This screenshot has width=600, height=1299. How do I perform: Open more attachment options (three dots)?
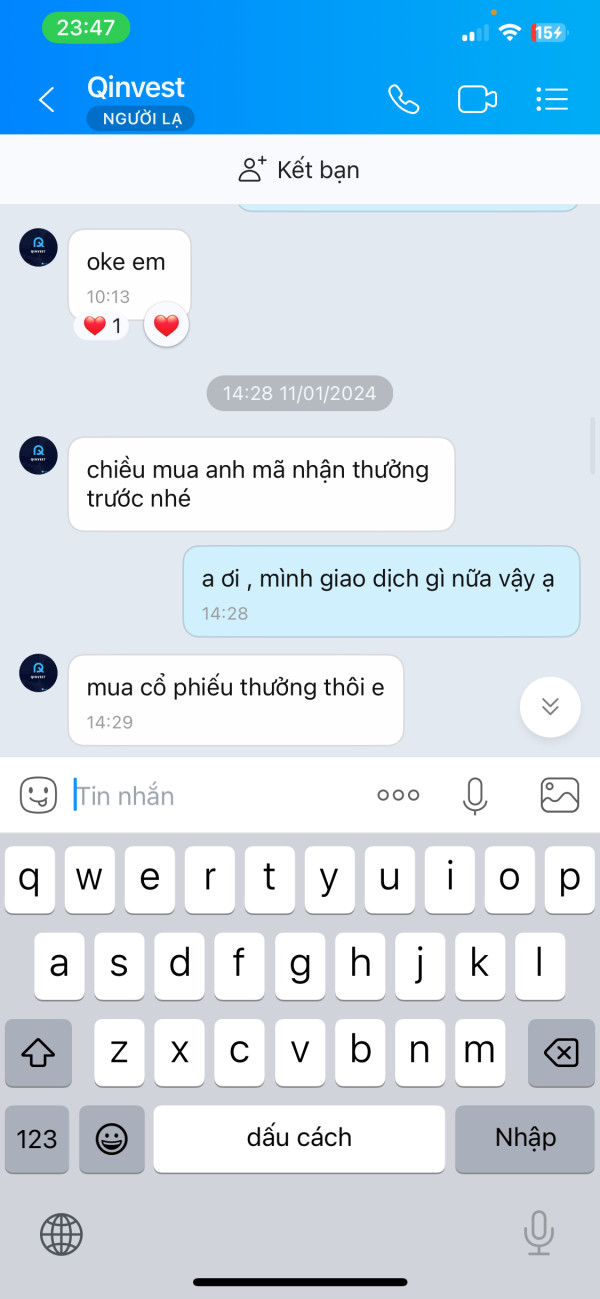pos(398,796)
